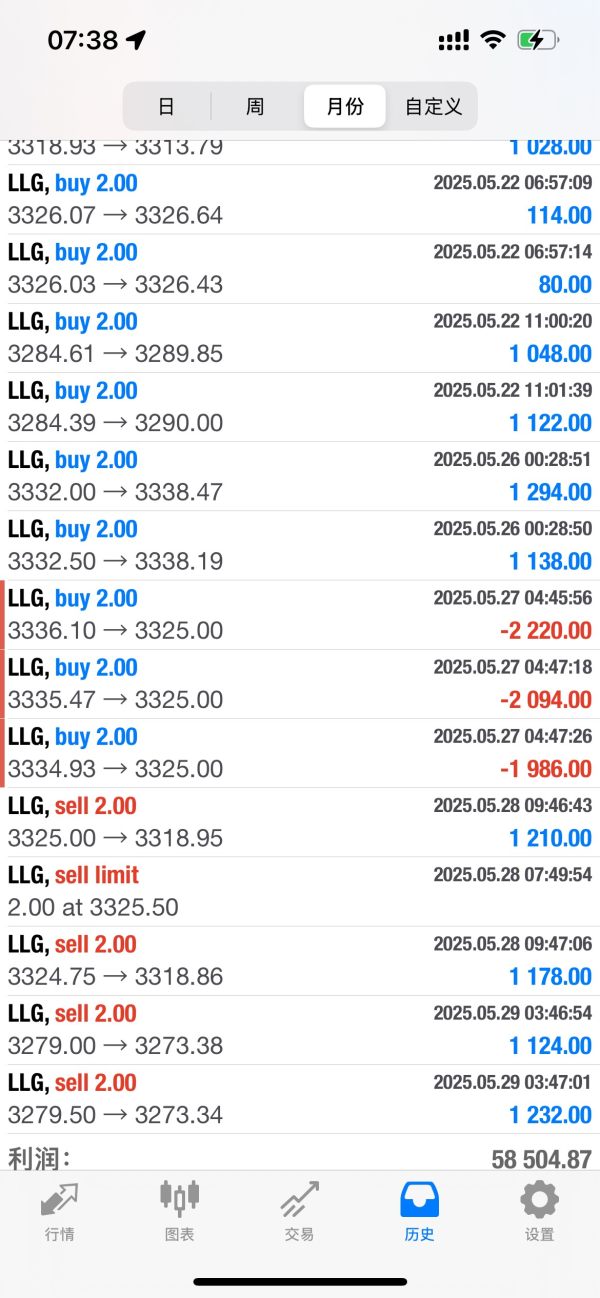Choose the 自定义 custom period

pos(433,106)
